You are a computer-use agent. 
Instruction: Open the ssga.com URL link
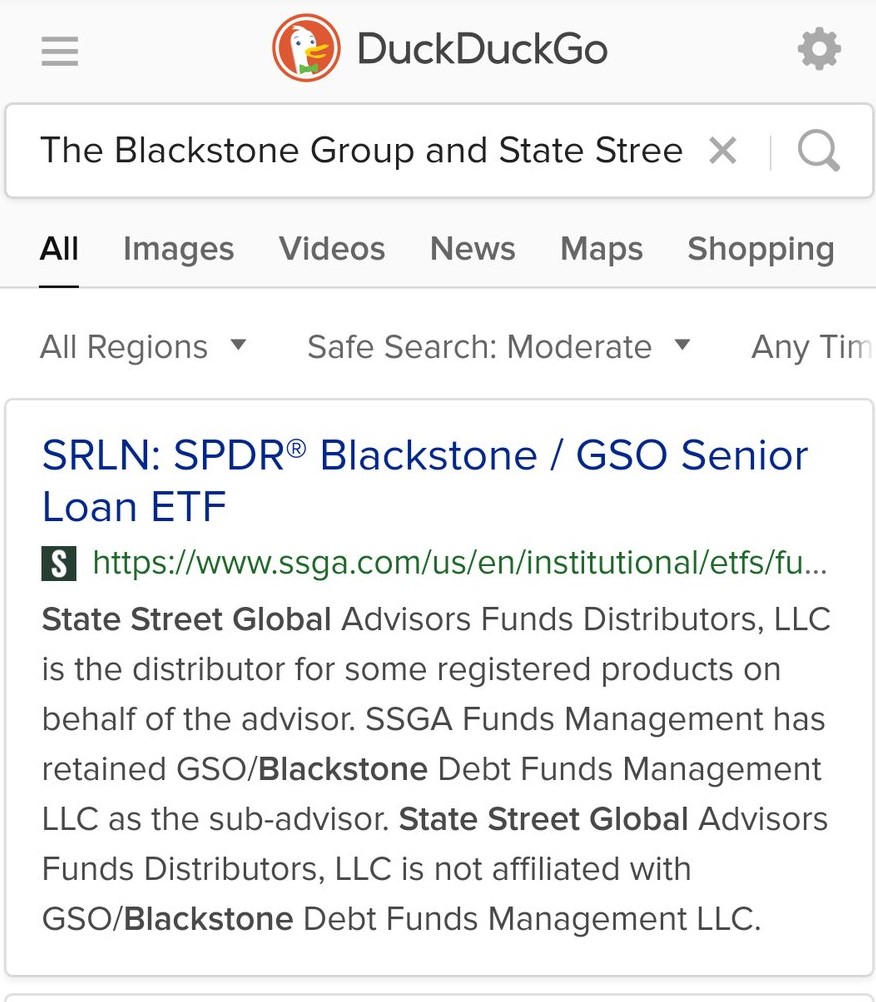click(458, 565)
